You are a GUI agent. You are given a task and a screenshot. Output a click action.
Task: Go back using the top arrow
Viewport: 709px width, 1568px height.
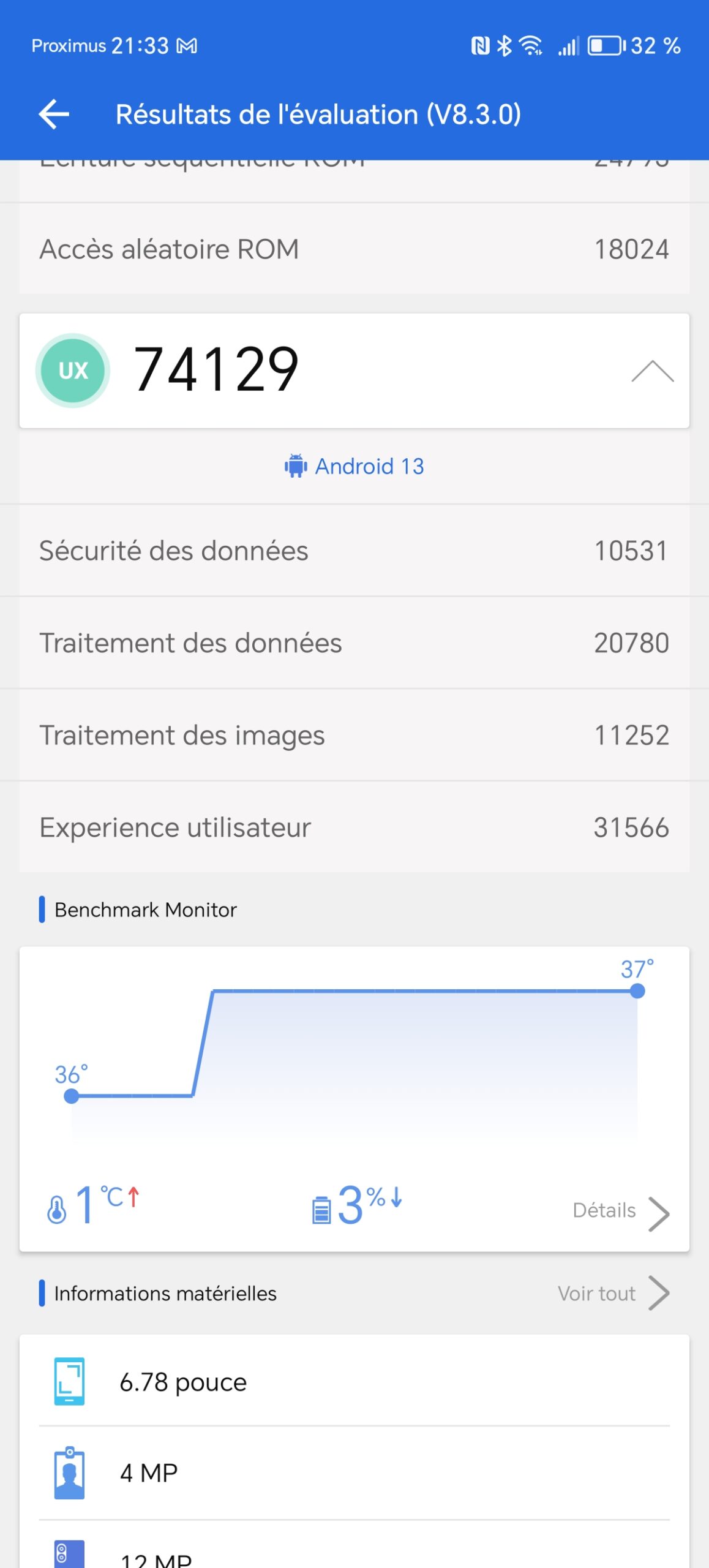coord(54,114)
